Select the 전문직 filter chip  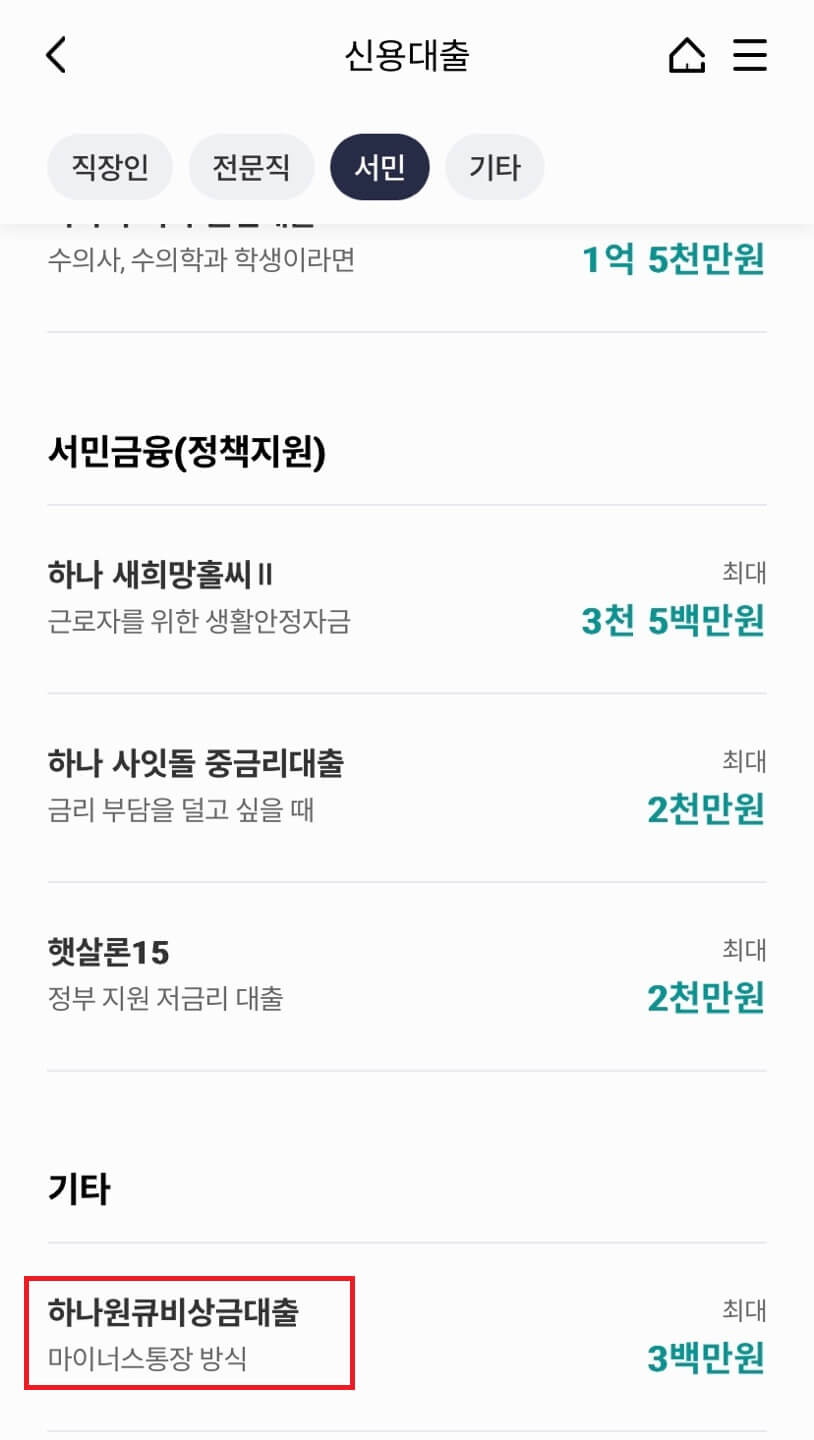click(x=251, y=167)
